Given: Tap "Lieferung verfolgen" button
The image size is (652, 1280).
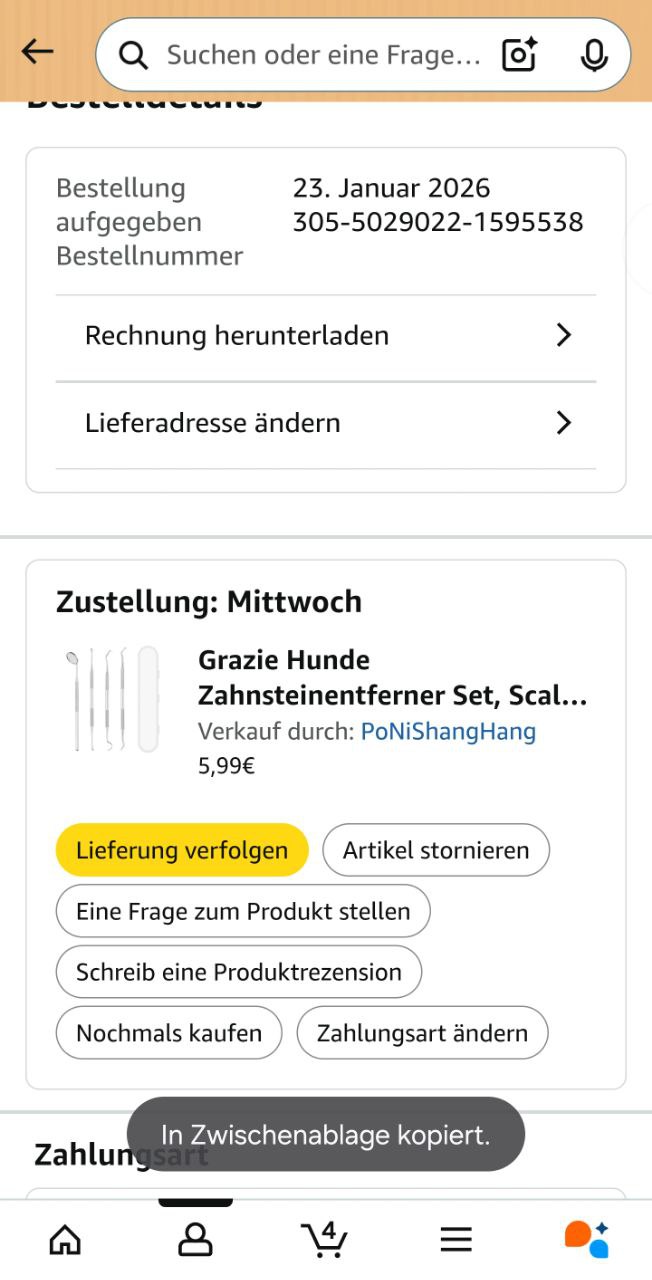Looking at the screenshot, I should tap(182, 851).
